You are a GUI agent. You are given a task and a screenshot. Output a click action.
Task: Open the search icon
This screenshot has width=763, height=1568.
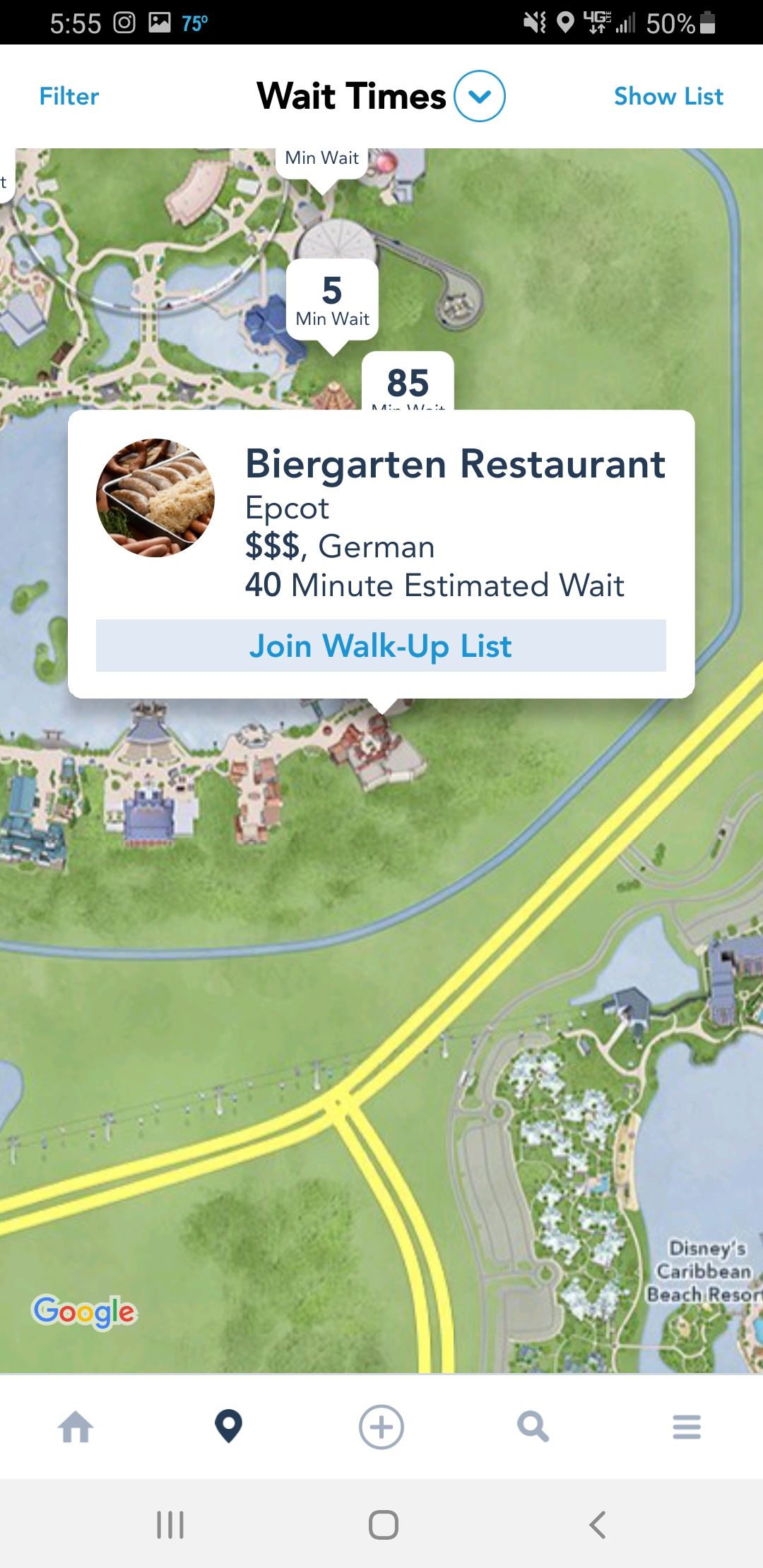(x=533, y=1427)
